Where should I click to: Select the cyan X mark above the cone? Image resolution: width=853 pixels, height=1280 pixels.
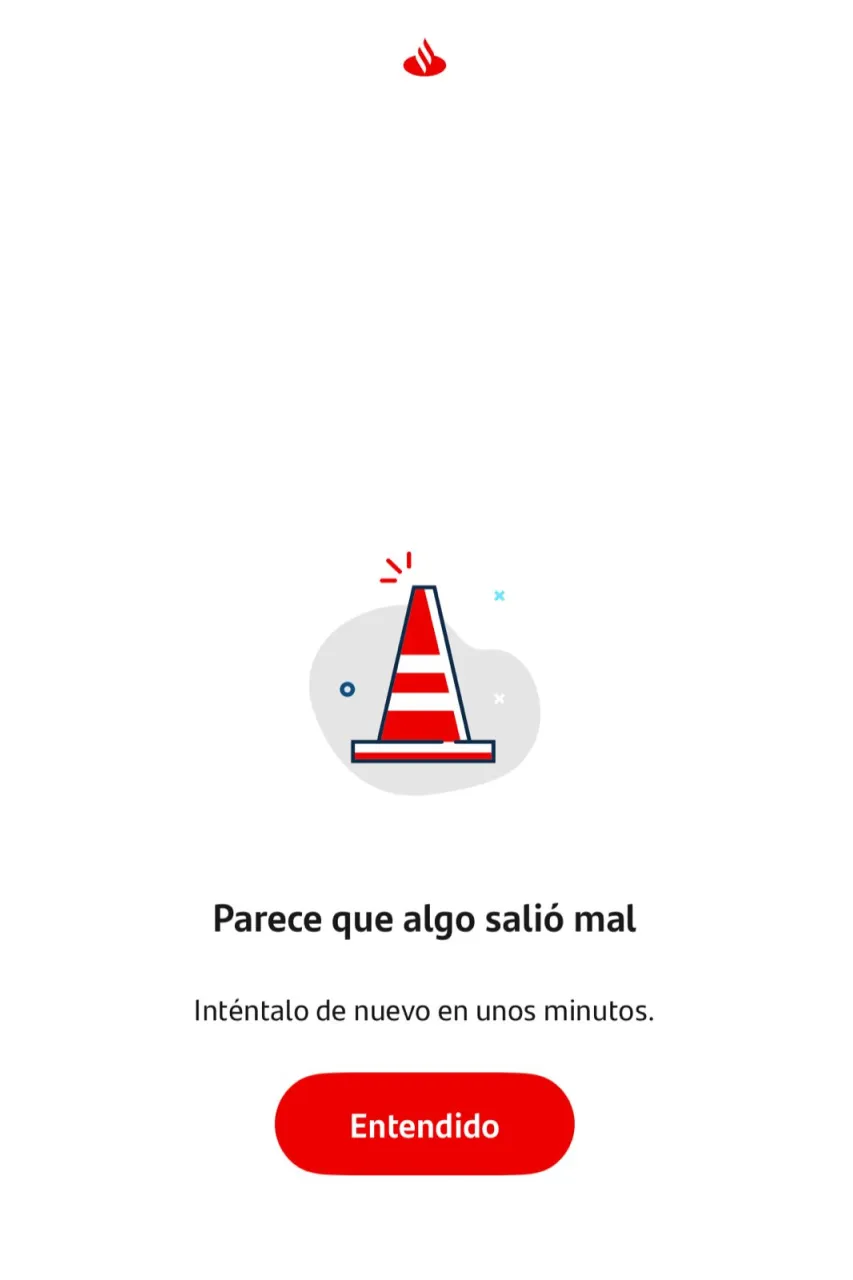pos(499,596)
